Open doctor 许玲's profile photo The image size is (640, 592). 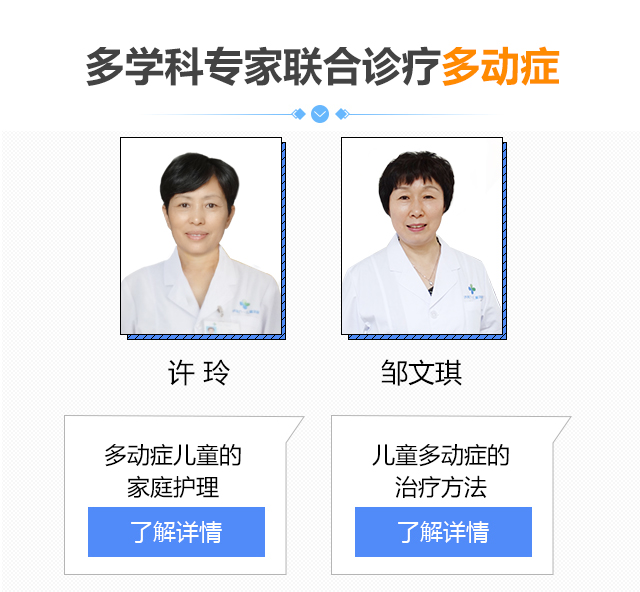[x=201, y=236]
